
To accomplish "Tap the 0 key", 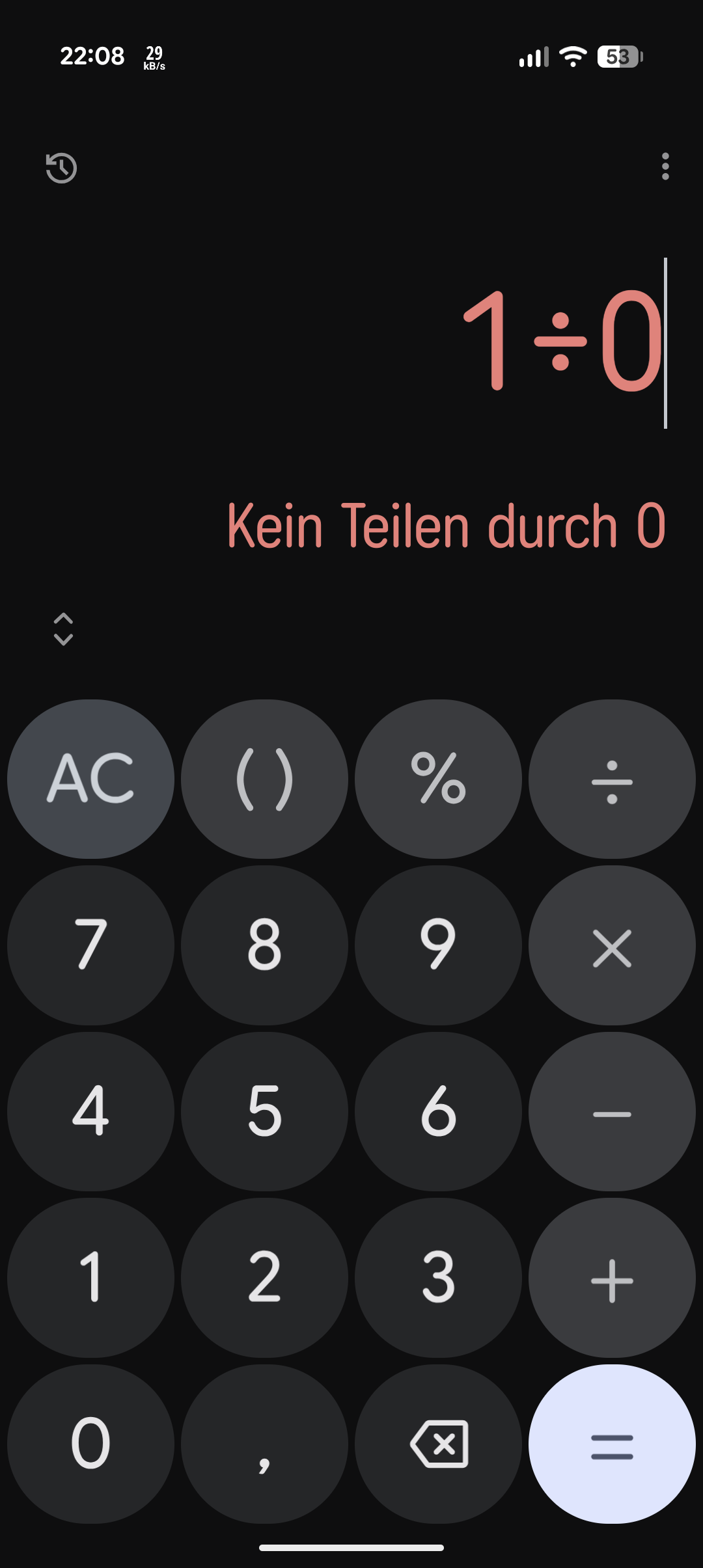I will pyautogui.click(x=90, y=1444).
